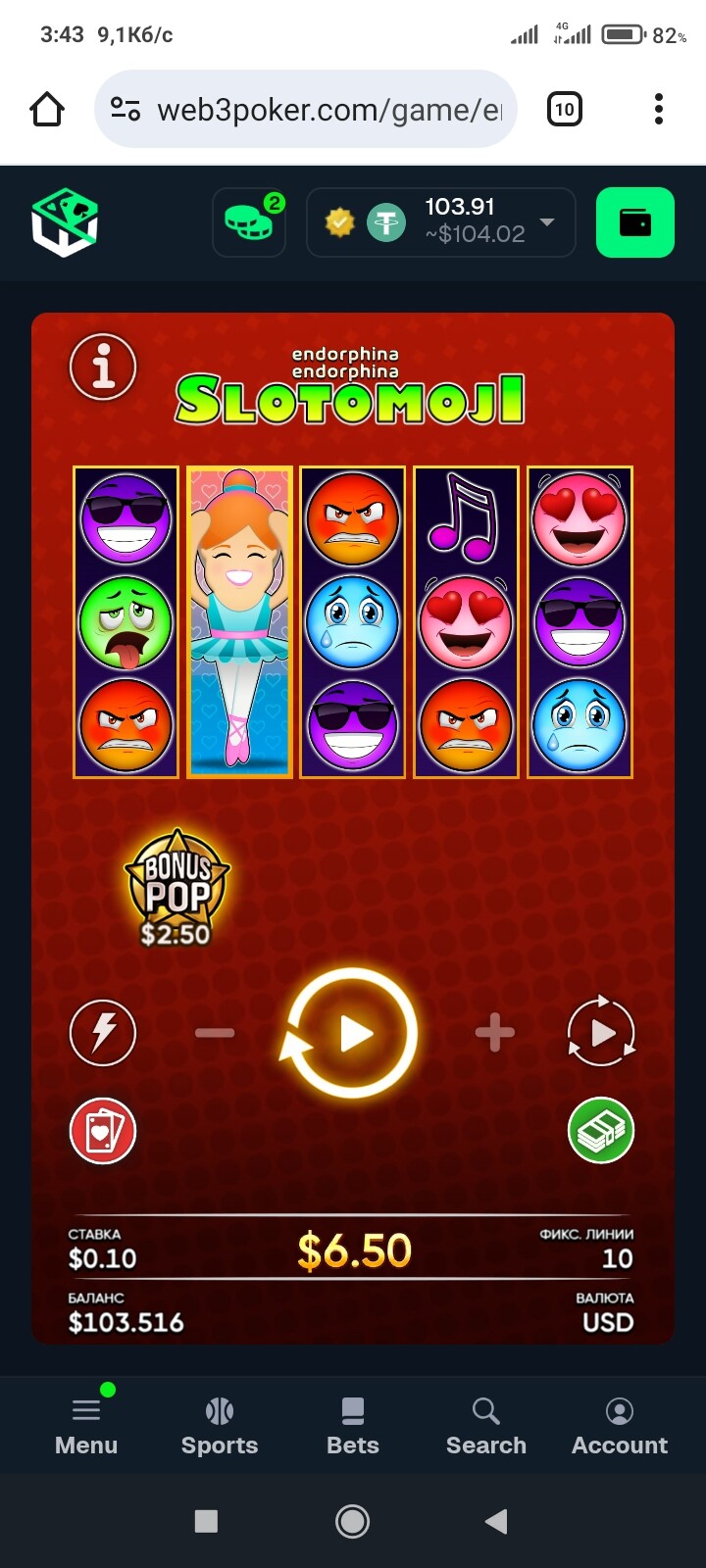Open the card gamble feature

(x=103, y=1130)
